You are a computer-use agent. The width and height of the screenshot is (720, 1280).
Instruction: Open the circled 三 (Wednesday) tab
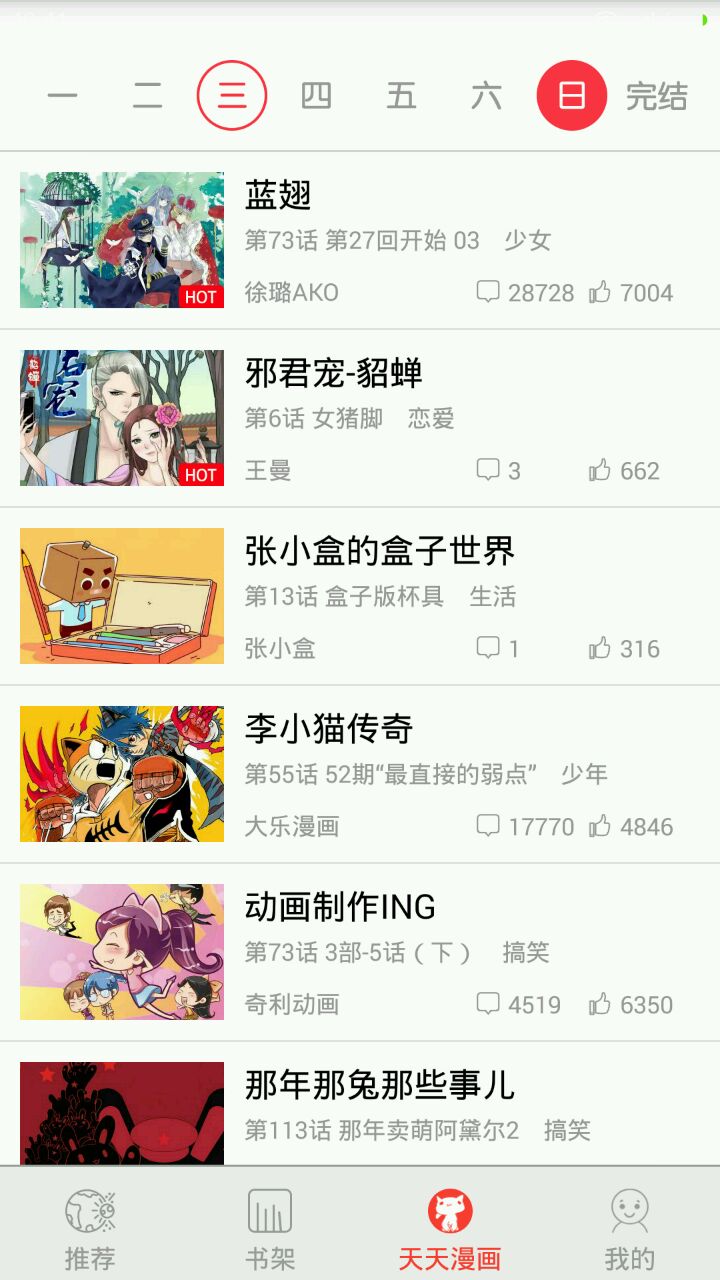coord(232,96)
